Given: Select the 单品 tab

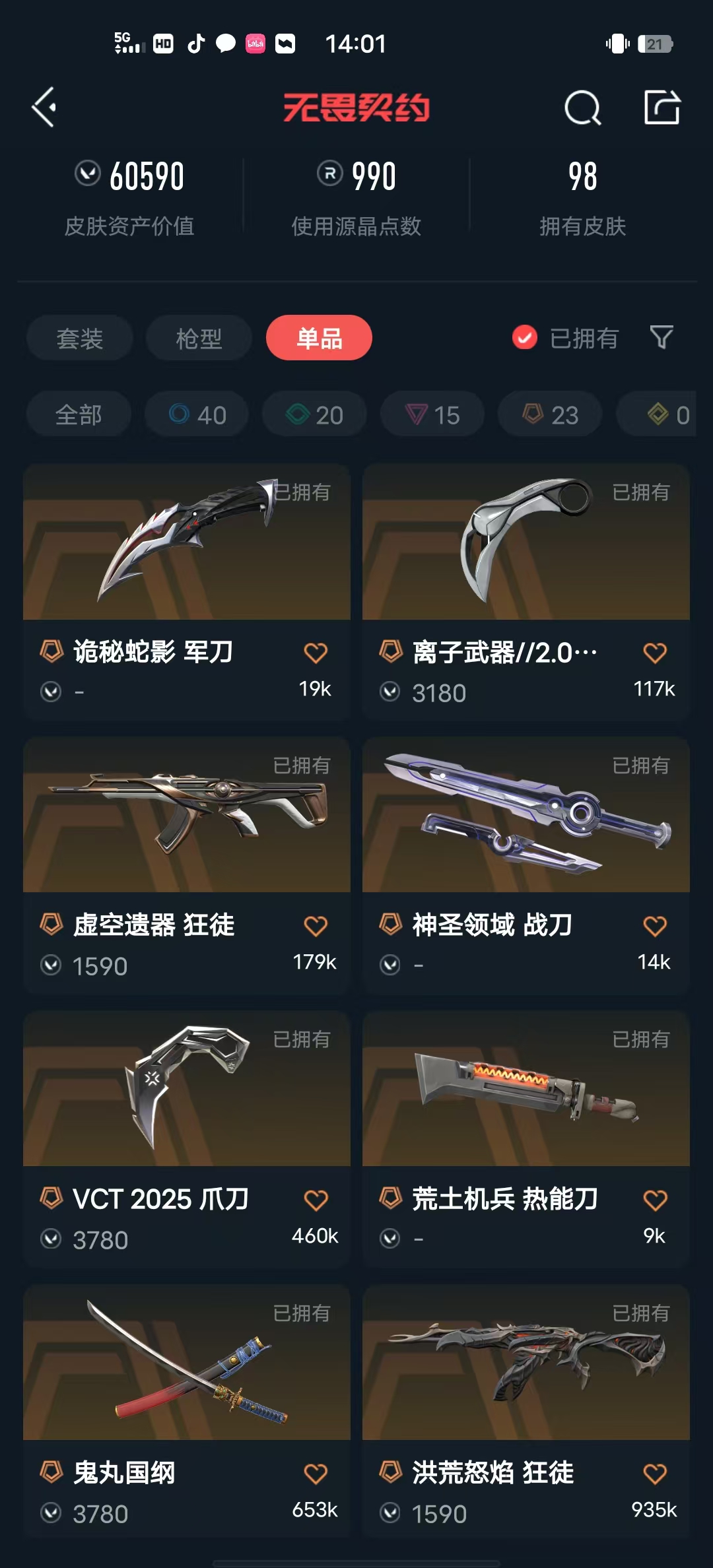Looking at the screenshot, I should 319,338.
